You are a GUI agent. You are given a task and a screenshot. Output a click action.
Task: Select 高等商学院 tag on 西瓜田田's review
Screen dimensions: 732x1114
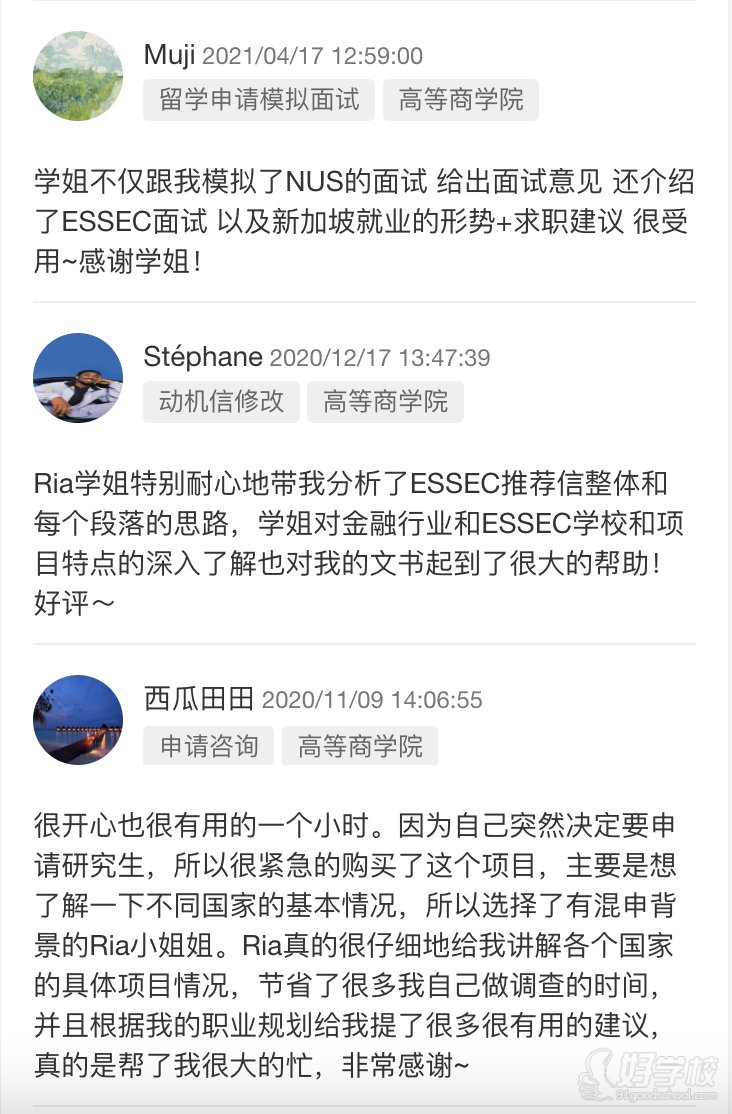click(359, 746)
